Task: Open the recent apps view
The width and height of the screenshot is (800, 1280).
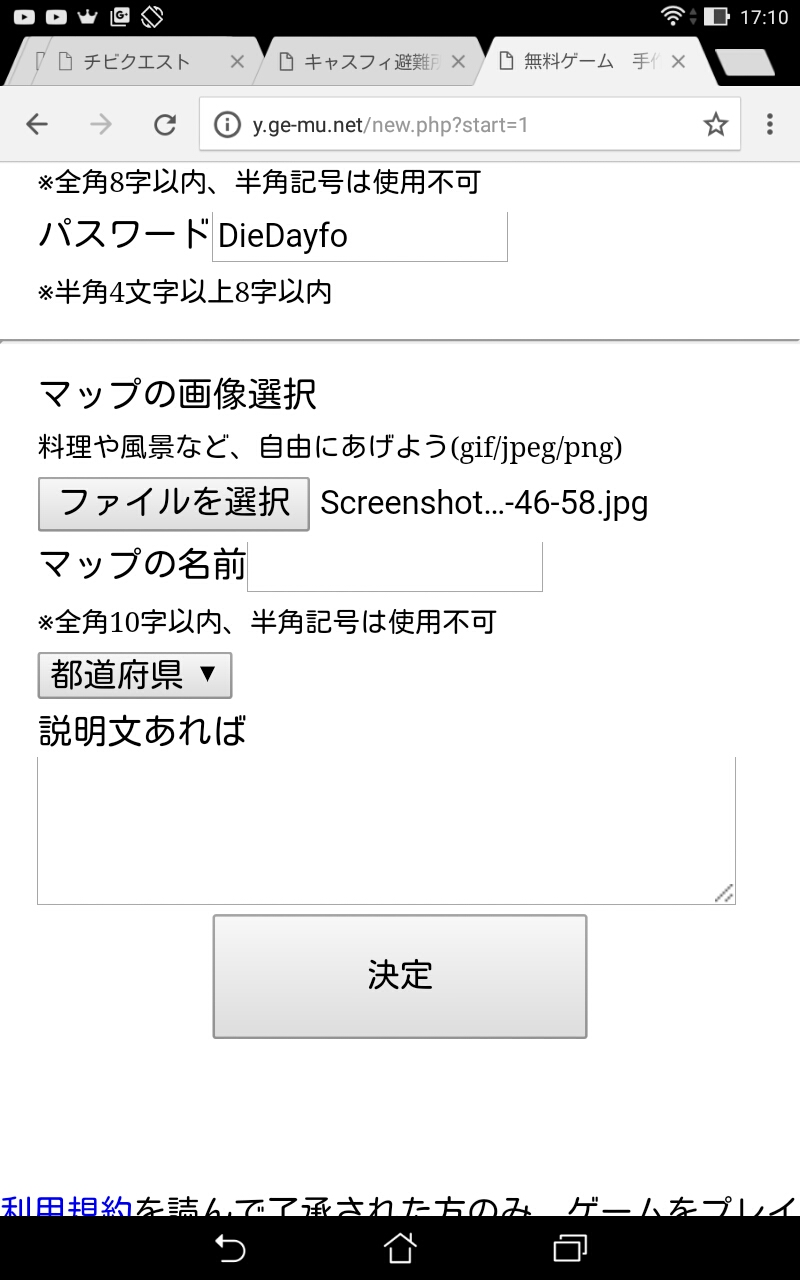Action: coord(569,1248)
